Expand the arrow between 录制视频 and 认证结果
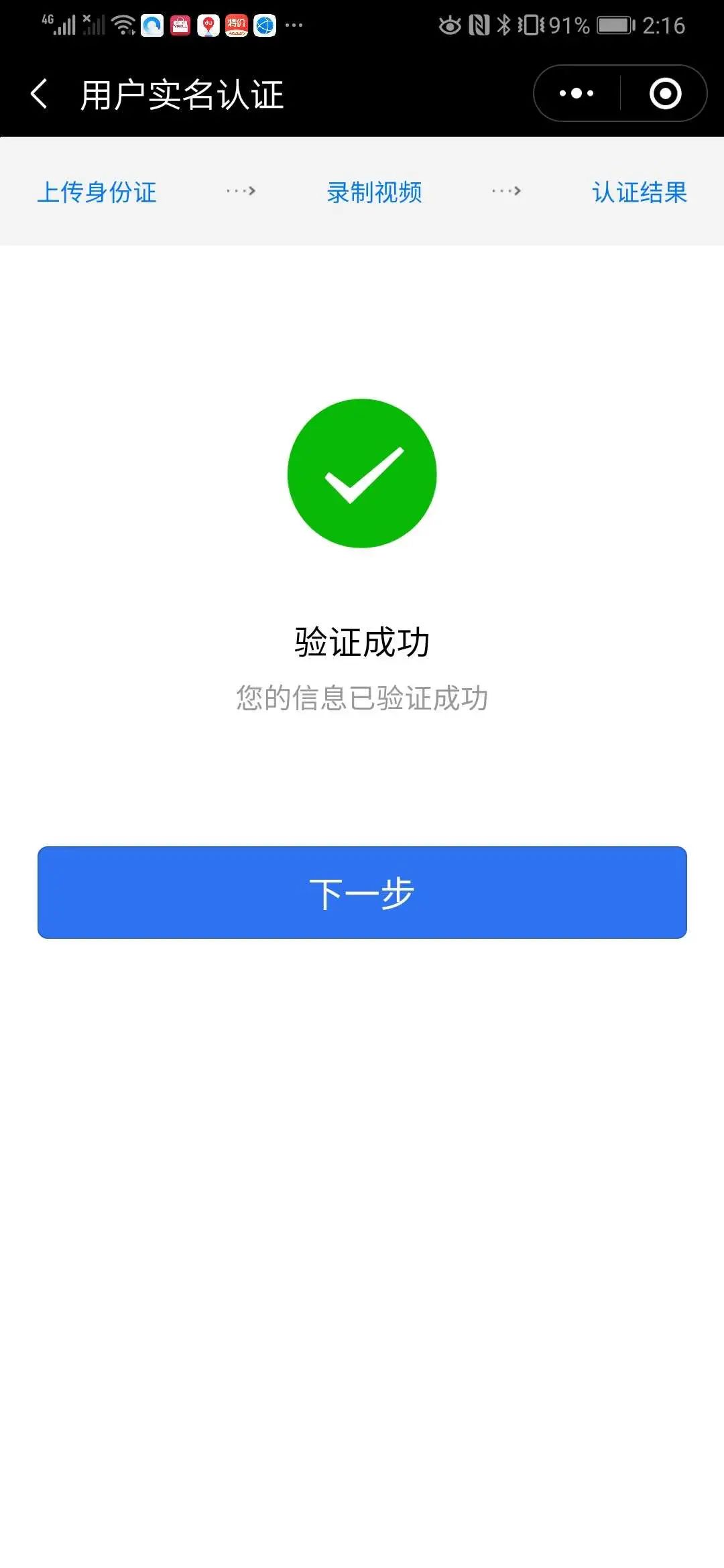The image size is (724, 1568). (505, 191)
